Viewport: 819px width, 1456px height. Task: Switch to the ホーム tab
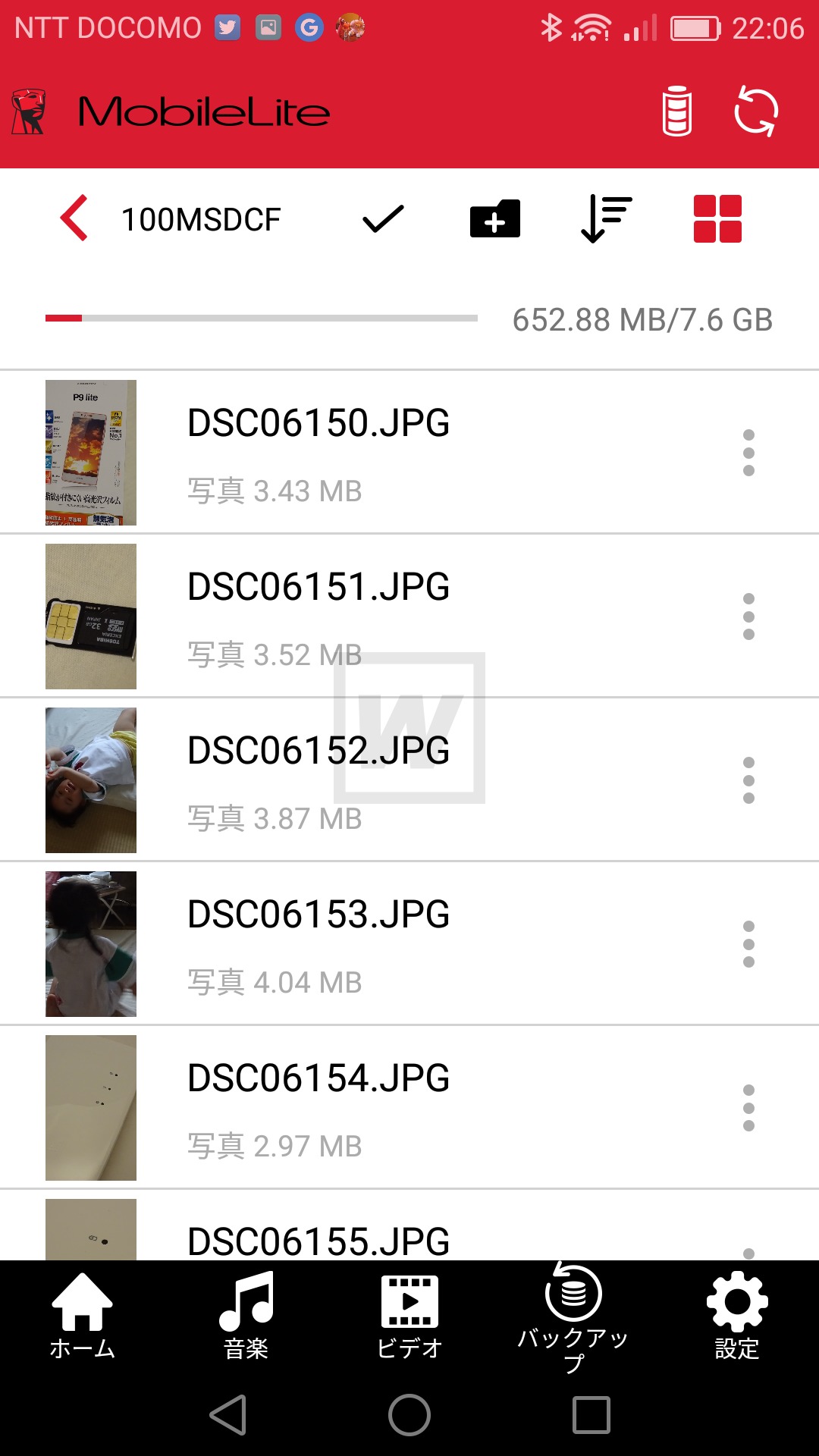click(x=82, y=1316)
